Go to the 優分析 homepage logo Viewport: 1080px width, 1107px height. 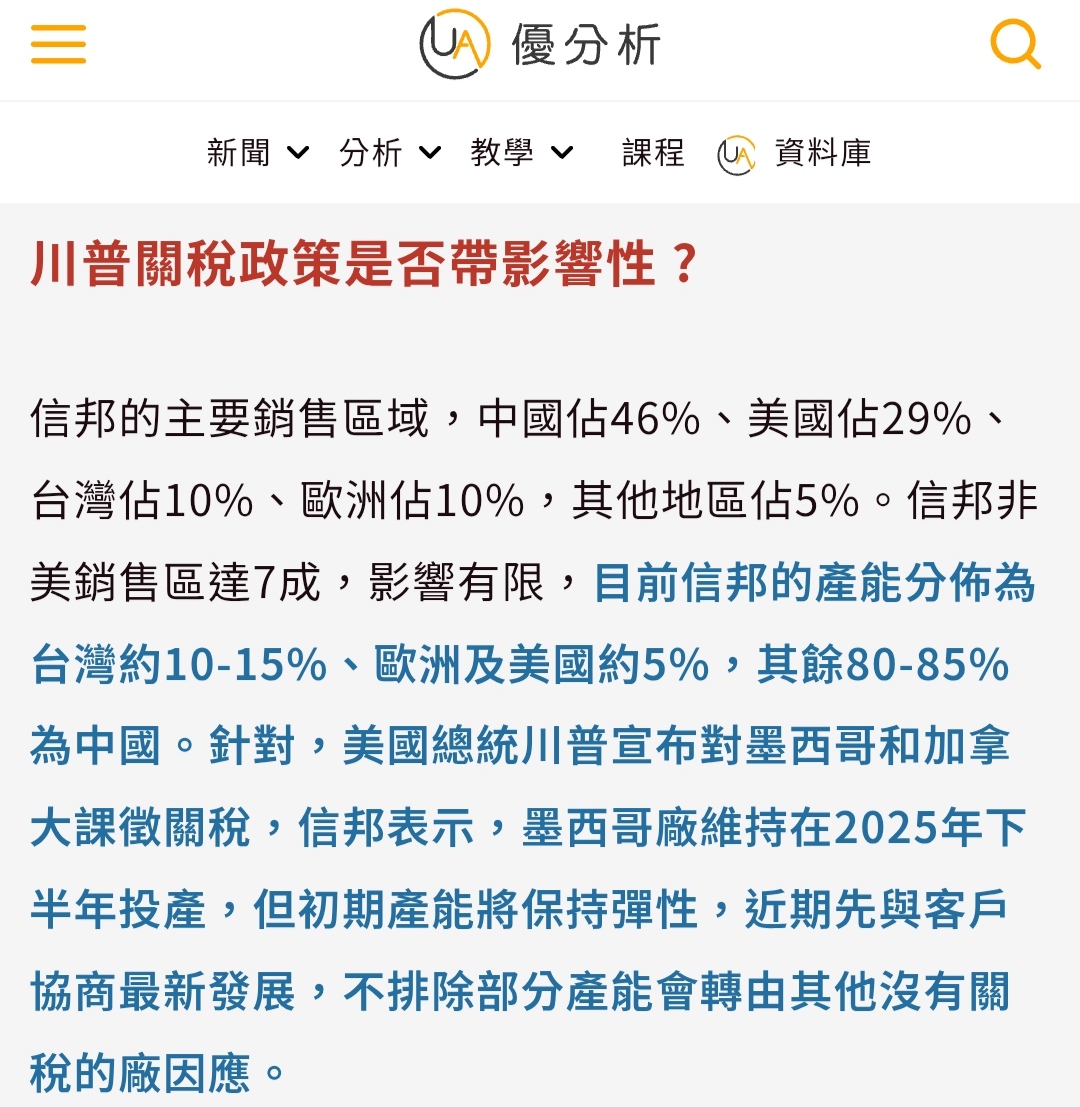click(x=540, y=46)
